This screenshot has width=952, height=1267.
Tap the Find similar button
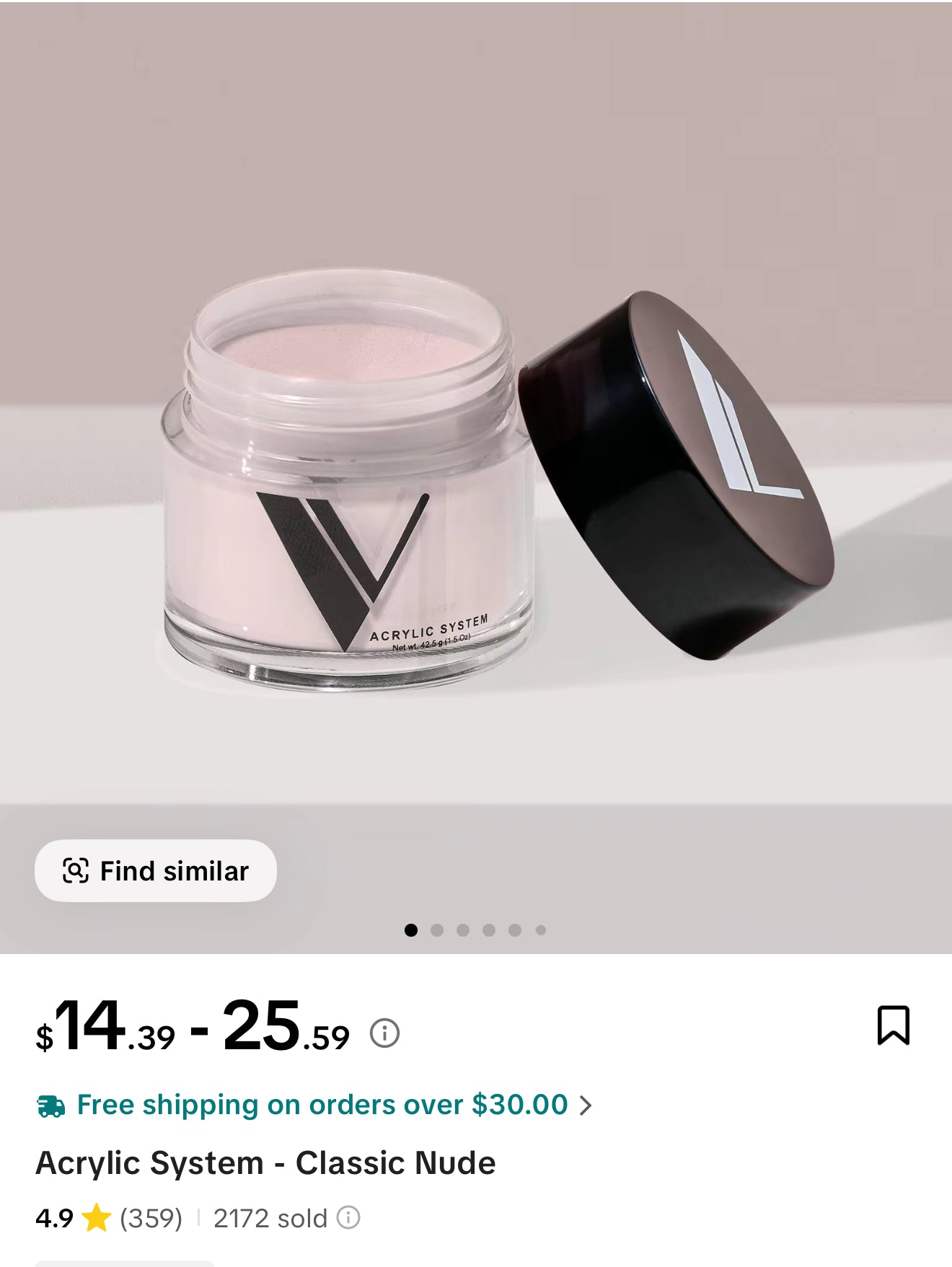156,870
